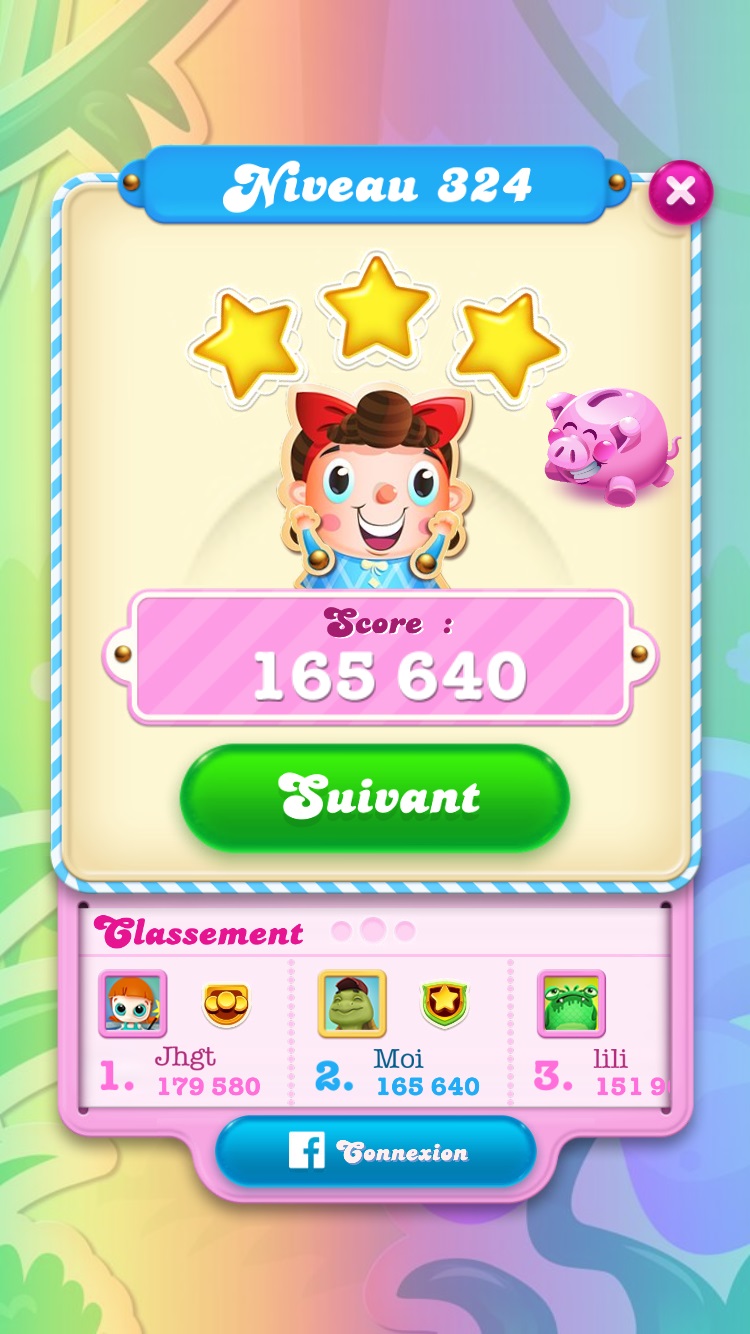The width and height of the screenshot is (750, 1334).
Task: Open the pink piggy bank
Action: click(609, 447)
